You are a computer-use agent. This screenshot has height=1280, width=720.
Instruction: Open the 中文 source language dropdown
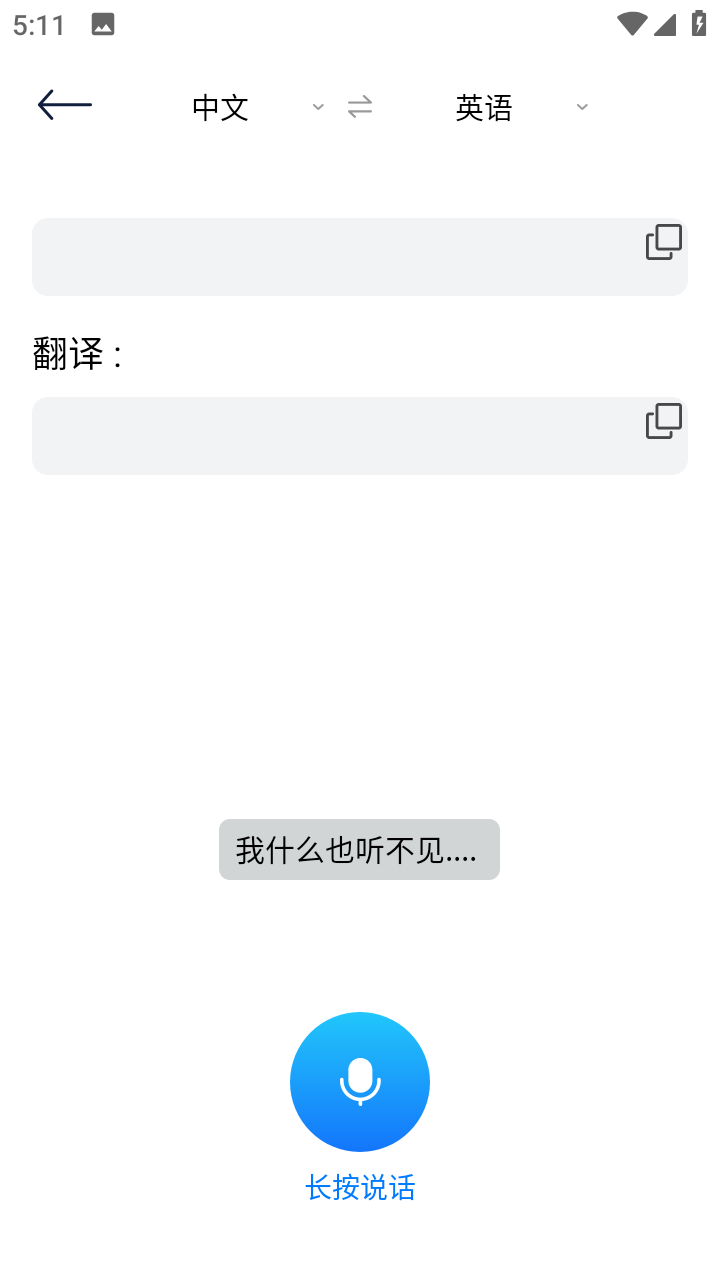[x=317, y=107]
